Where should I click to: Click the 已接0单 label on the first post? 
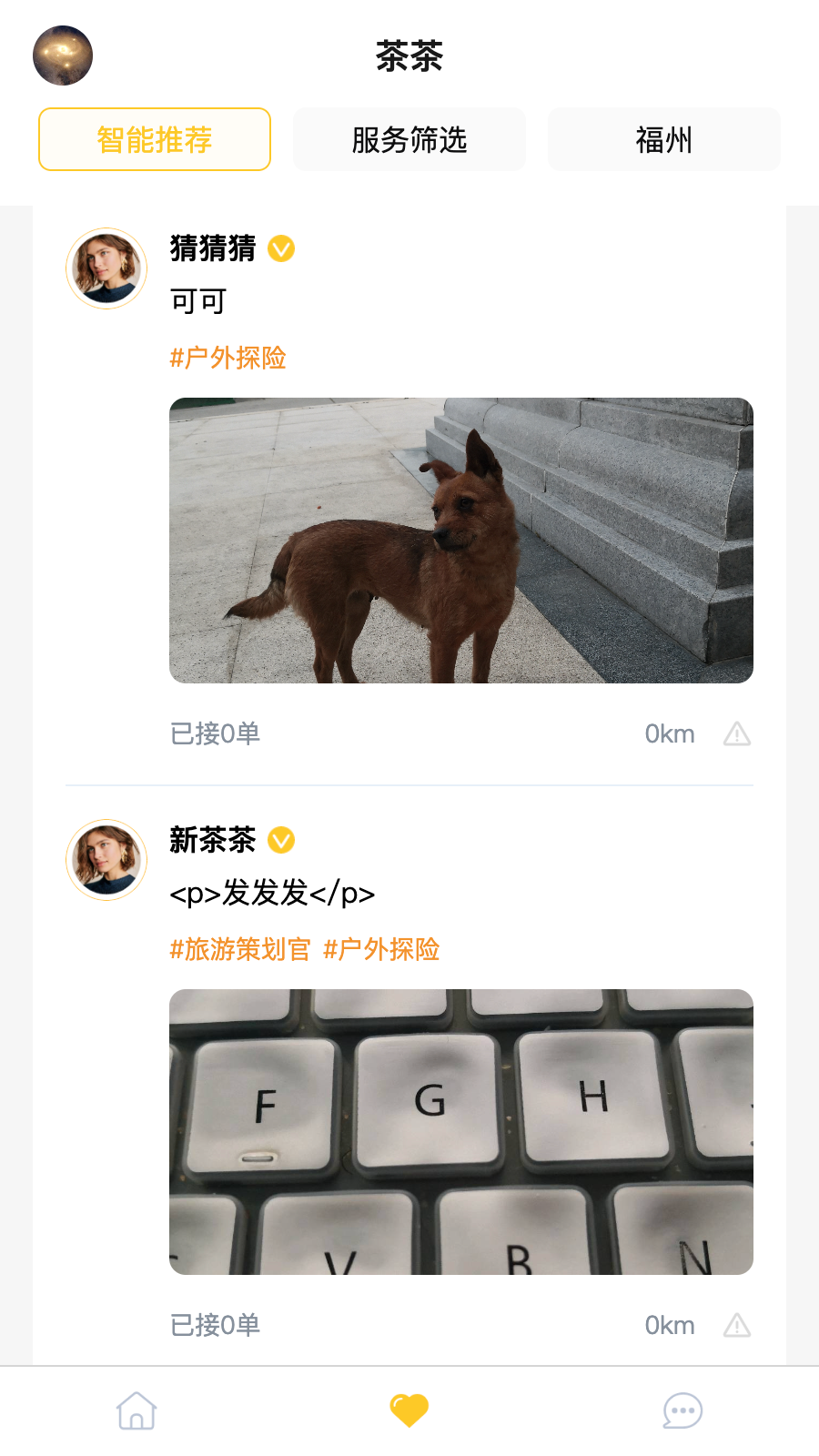tap(215, 733)
